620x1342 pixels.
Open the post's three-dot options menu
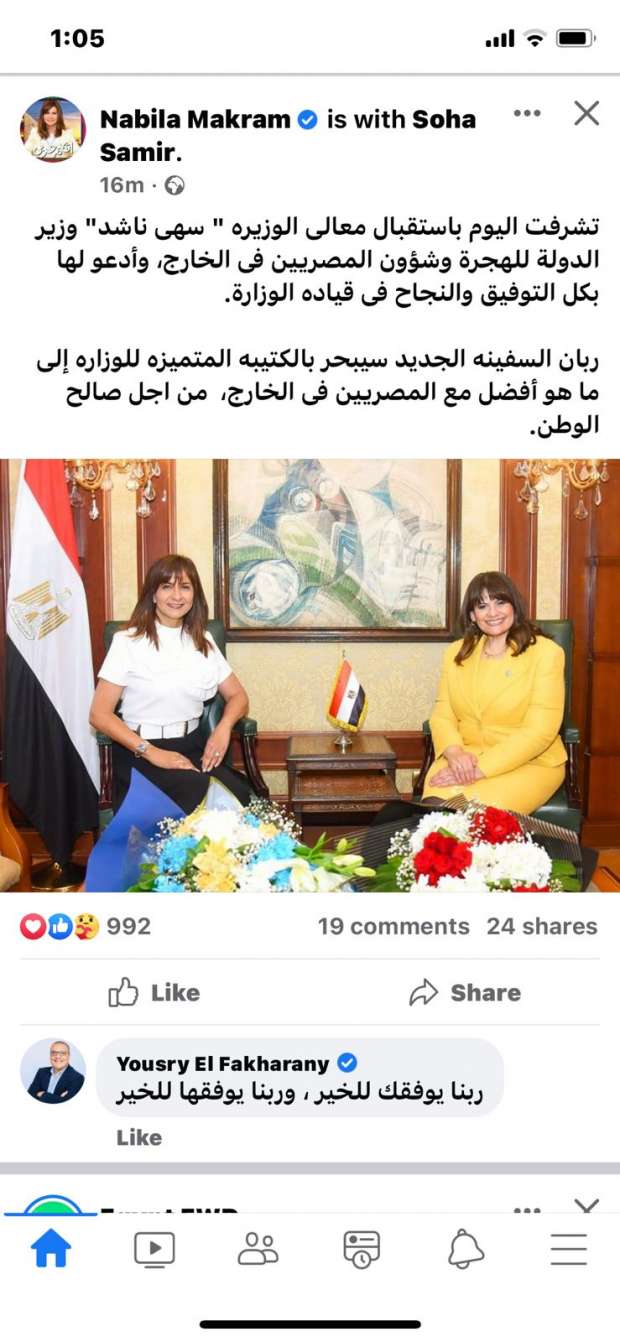pos(527,113)
